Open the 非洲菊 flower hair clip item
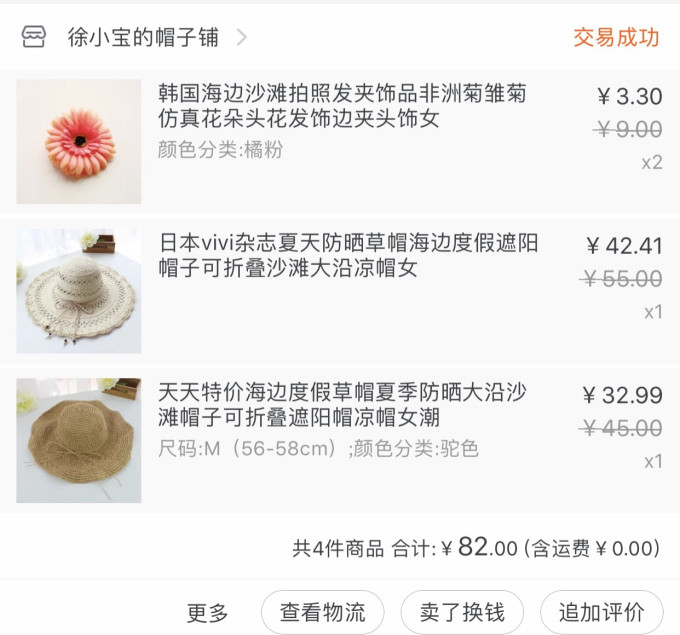 [342, 107]
